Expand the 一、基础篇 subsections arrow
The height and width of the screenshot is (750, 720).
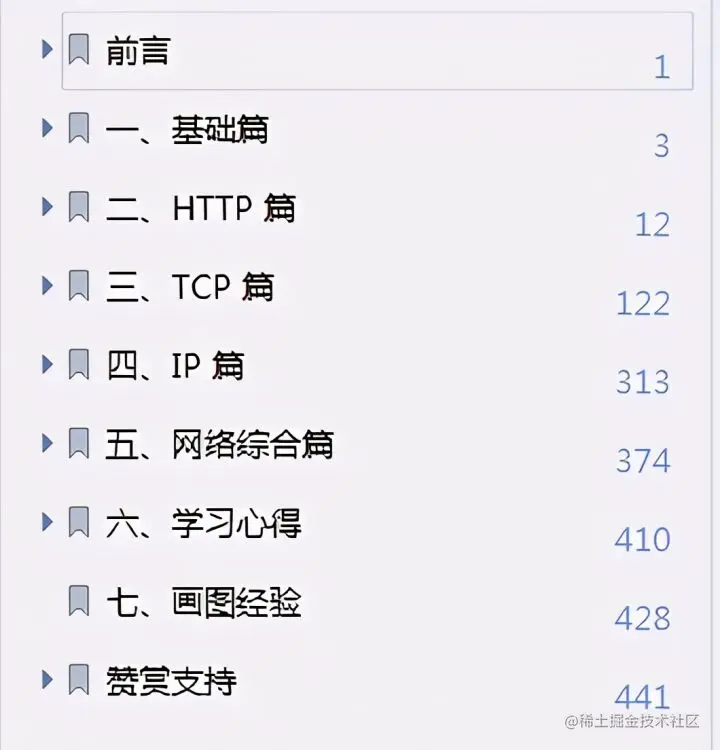pyautogui.click(x=47, y=127)
